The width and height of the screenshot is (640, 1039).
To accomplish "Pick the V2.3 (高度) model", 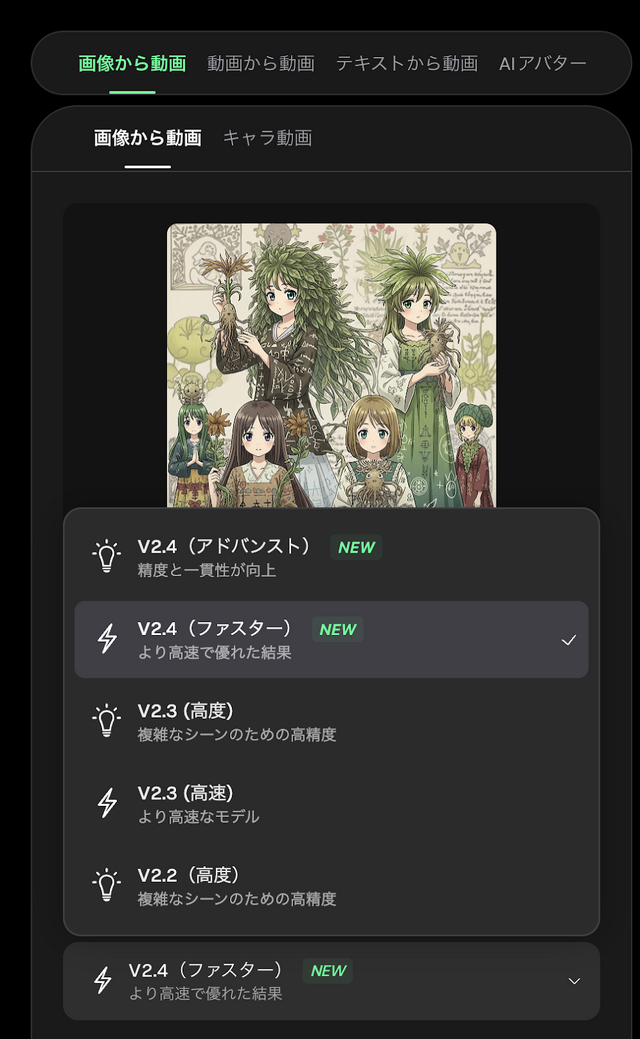I will pyautogui.click(x=330, y=722).
